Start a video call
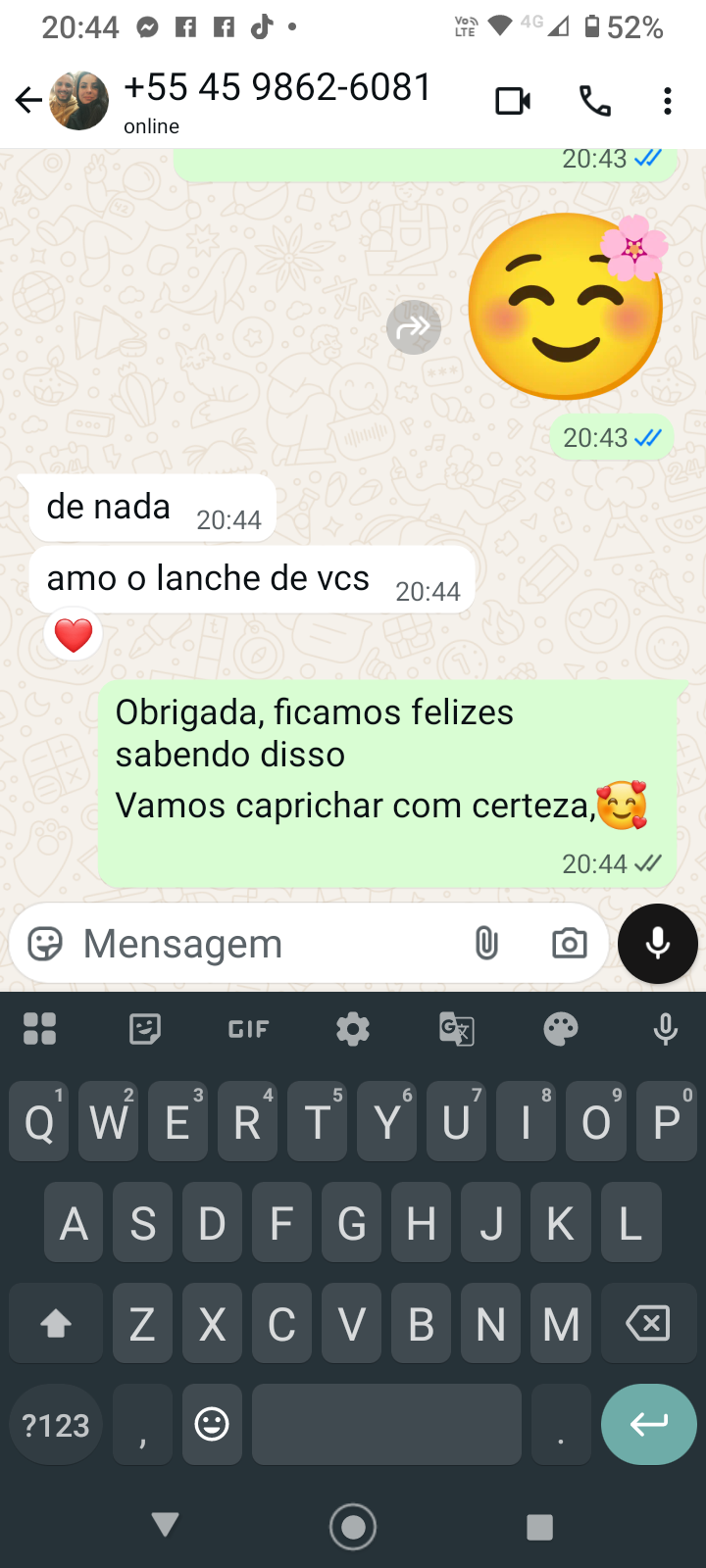 513,101
